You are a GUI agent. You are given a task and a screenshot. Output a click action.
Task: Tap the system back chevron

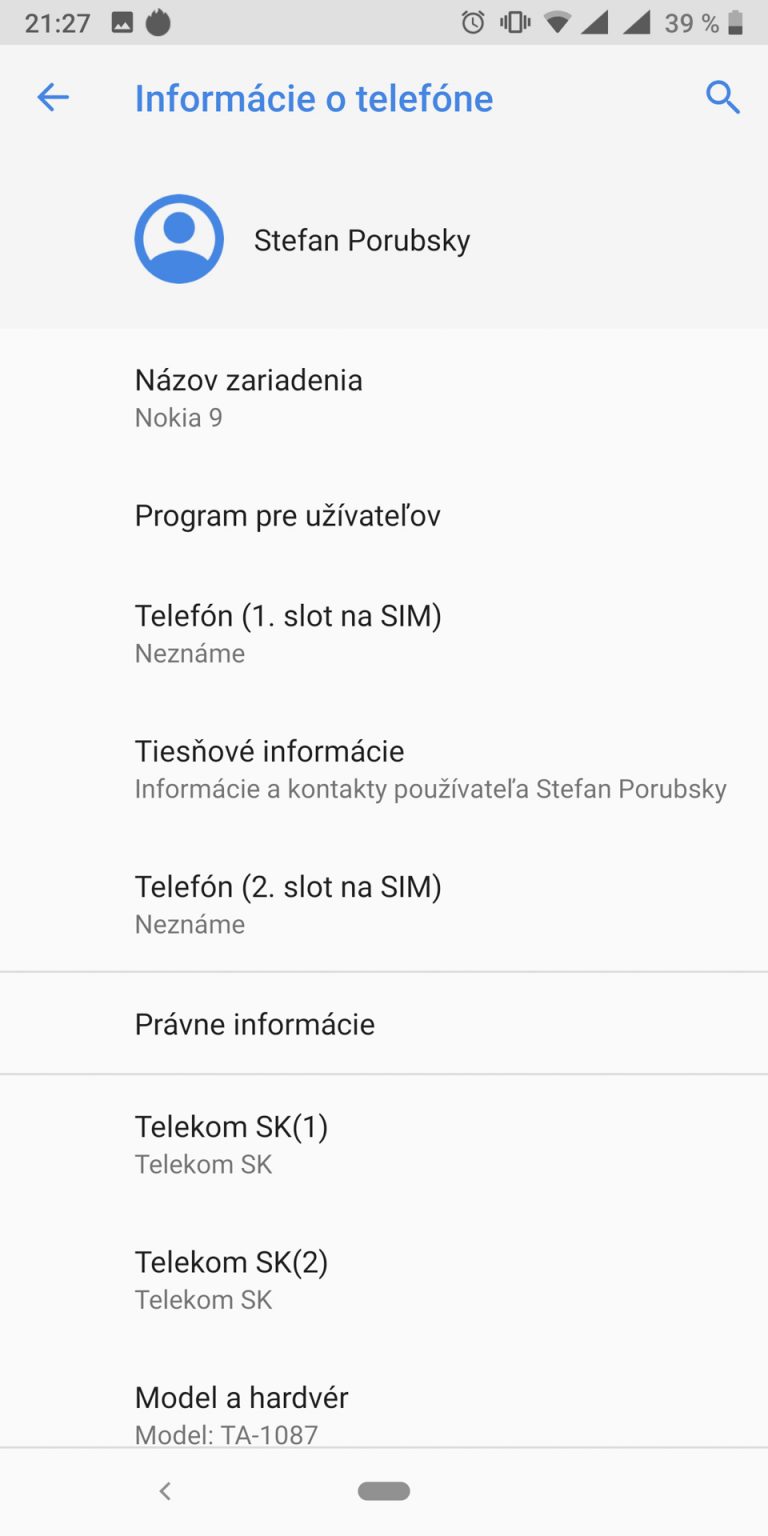[x=166, y=1491]
